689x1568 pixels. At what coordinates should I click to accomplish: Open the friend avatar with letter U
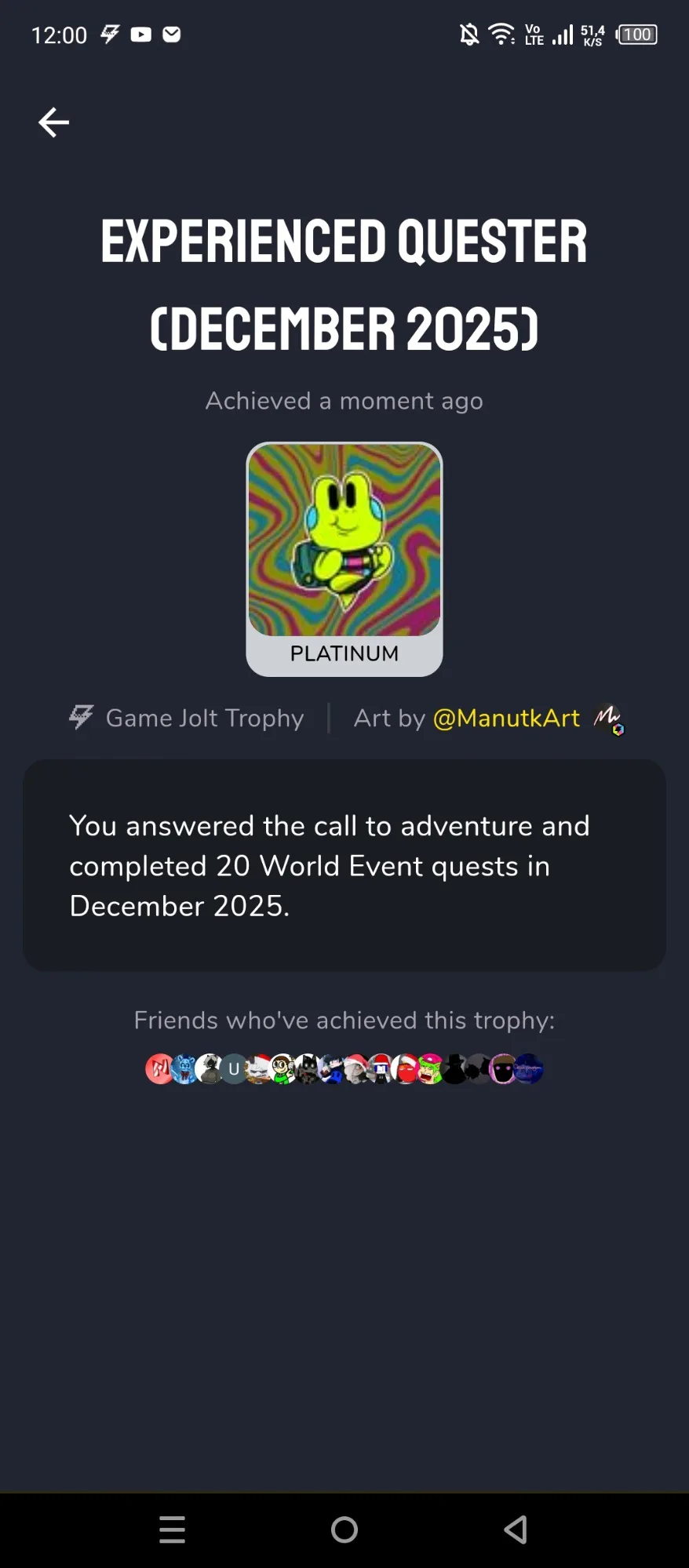click(x=233, y=1069)
